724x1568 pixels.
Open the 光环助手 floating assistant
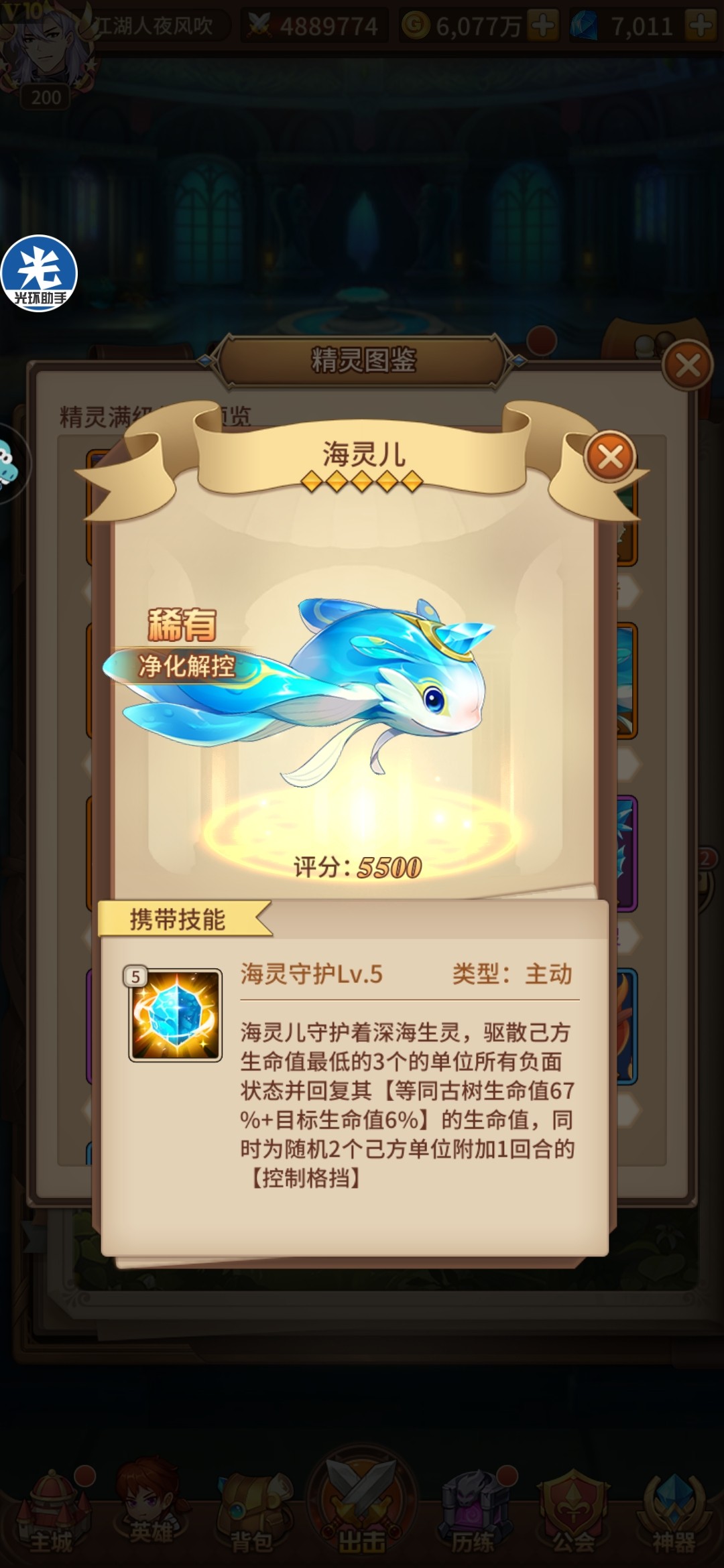click(39, 273)
